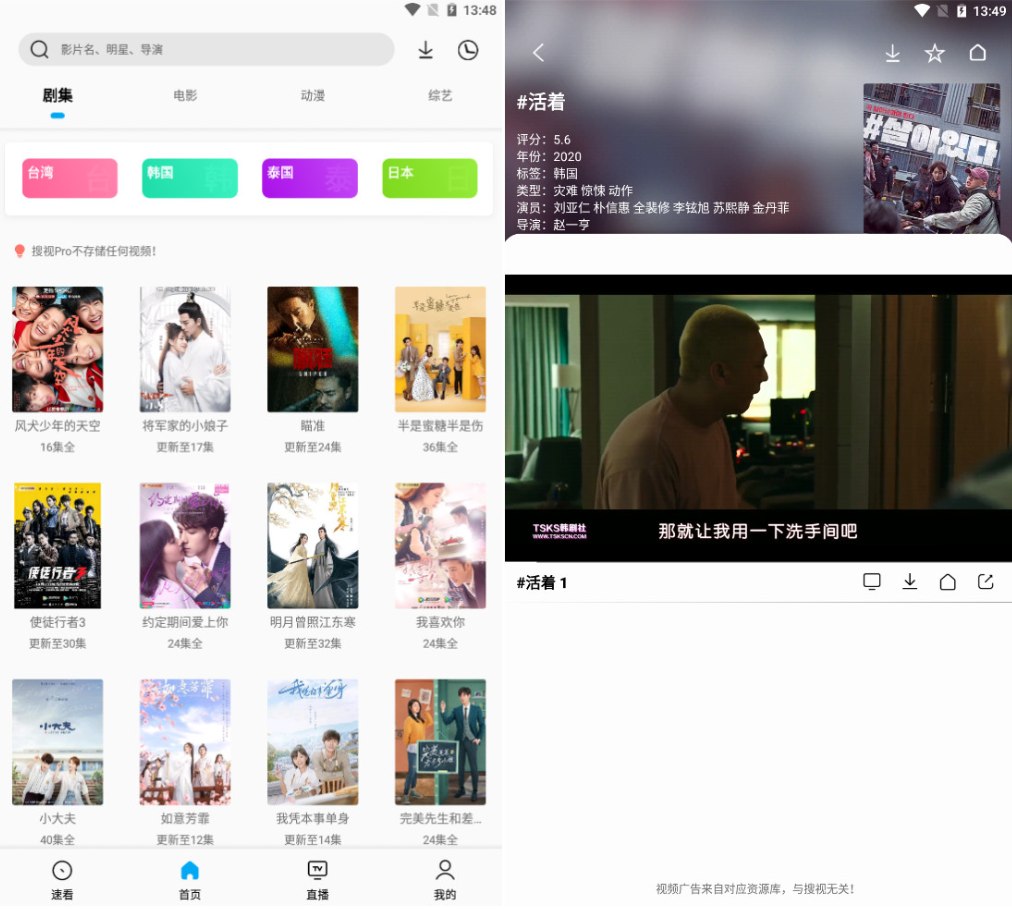Select the 台湾 region chip
Image resolution: width=1012 pixels, height=909 pixels.
pyautogui.click(x=70, y=178)
